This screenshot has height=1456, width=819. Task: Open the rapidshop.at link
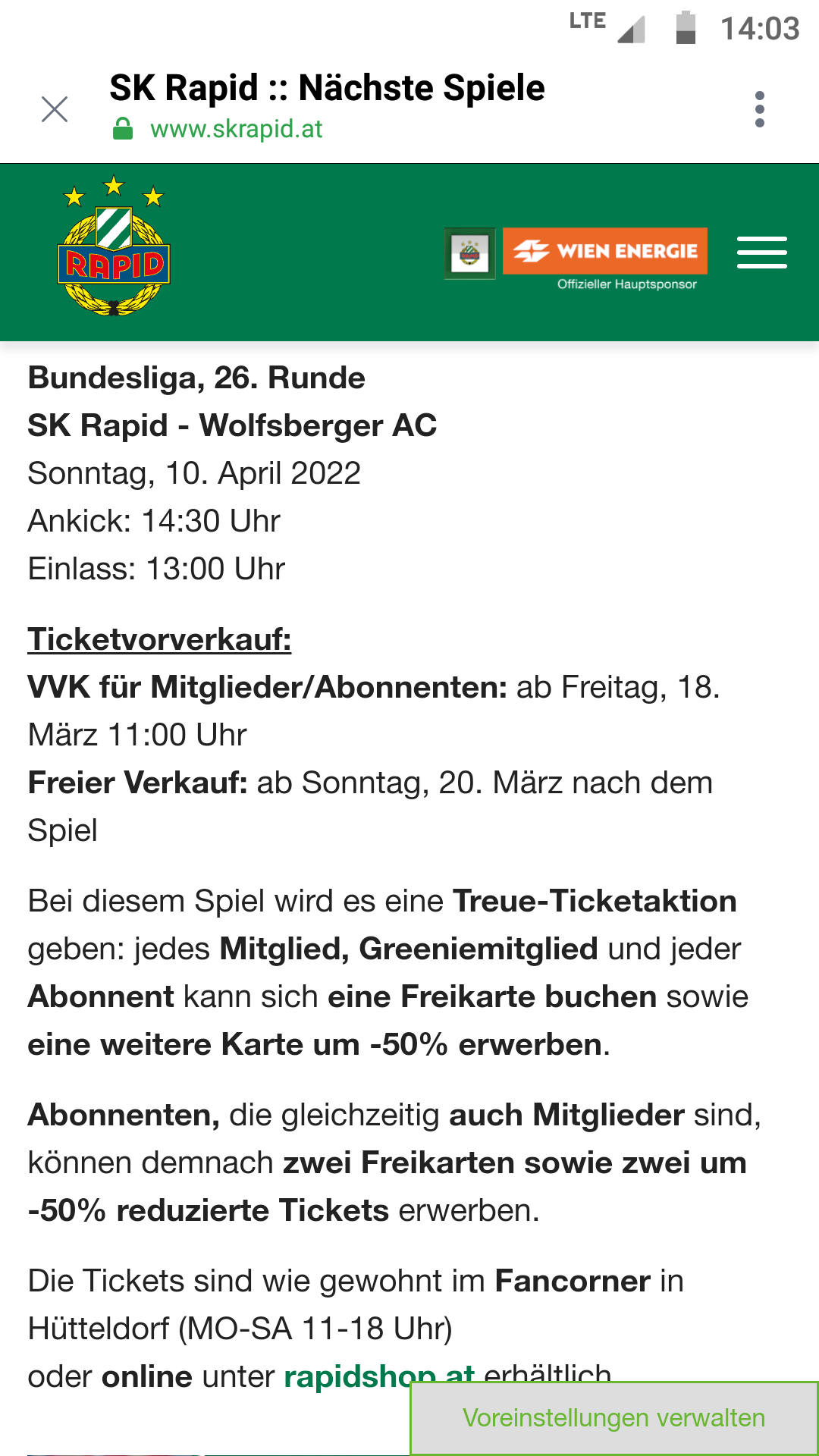click(379, 1376)
